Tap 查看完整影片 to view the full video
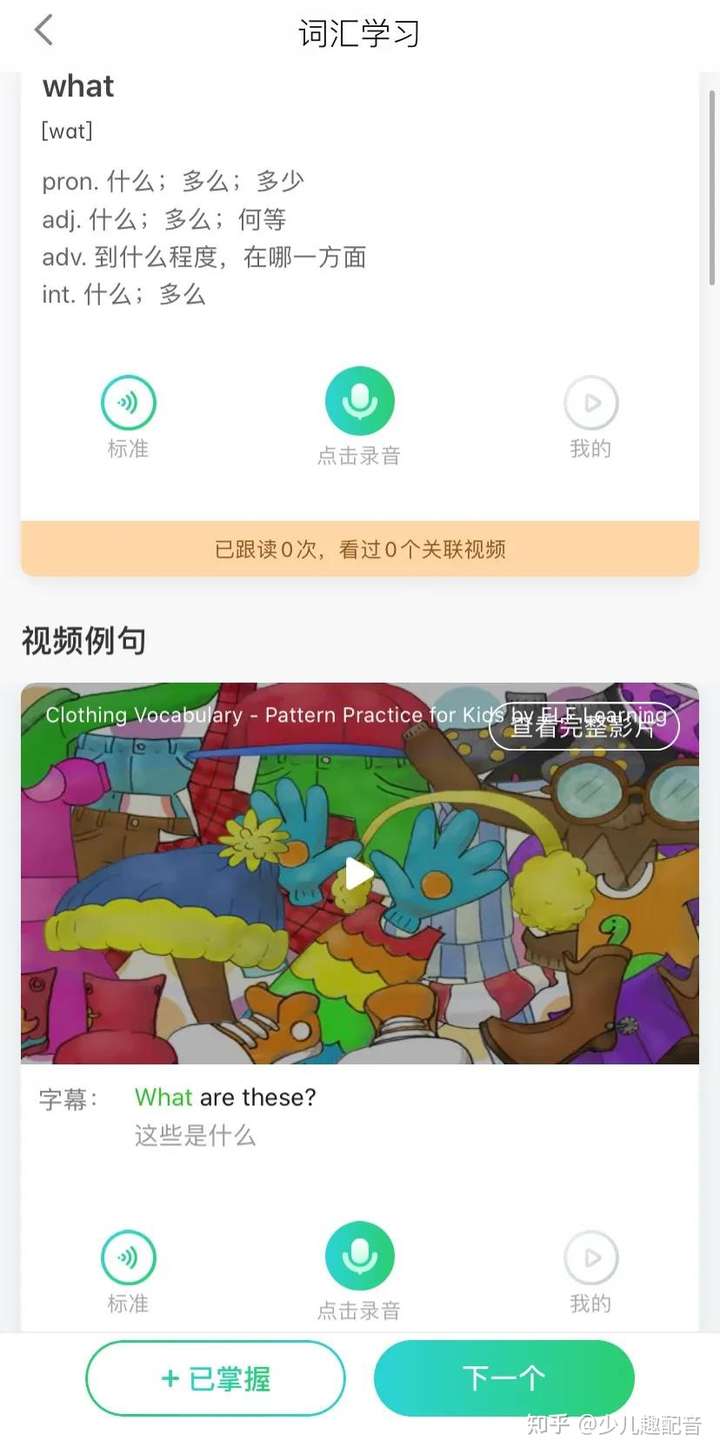The height and width of the screenshot is (1454, 720). pyautogui.click(x=584, y=727)
